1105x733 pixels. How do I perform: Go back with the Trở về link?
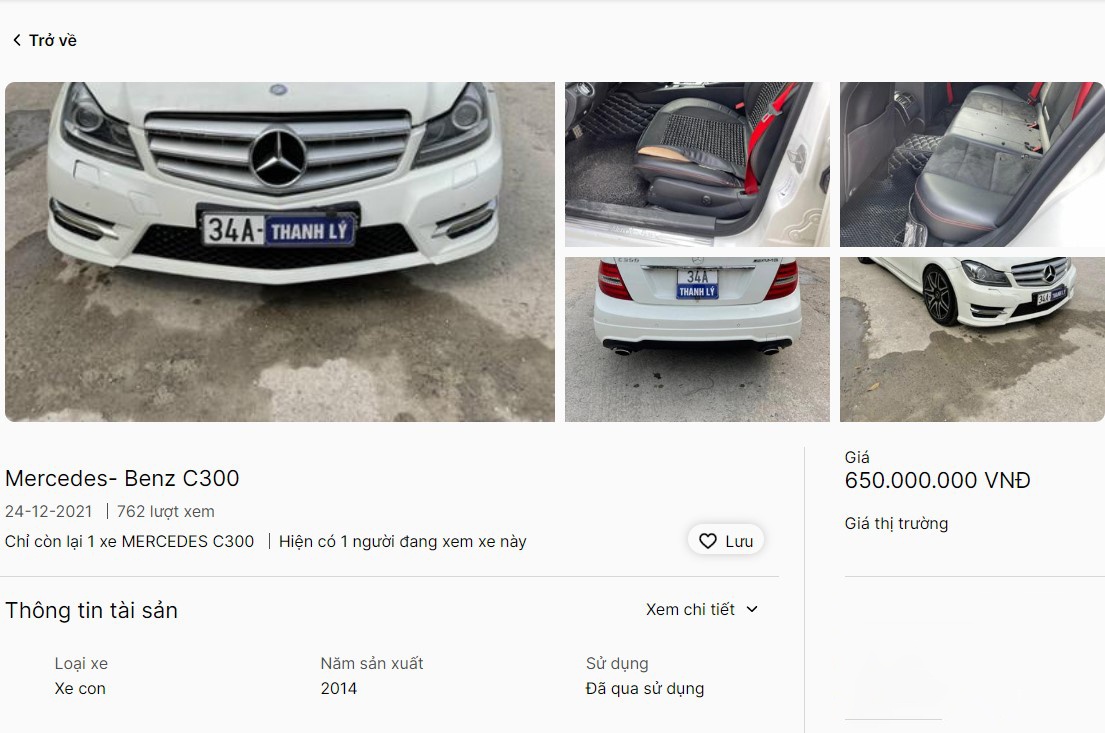(44, 40)
